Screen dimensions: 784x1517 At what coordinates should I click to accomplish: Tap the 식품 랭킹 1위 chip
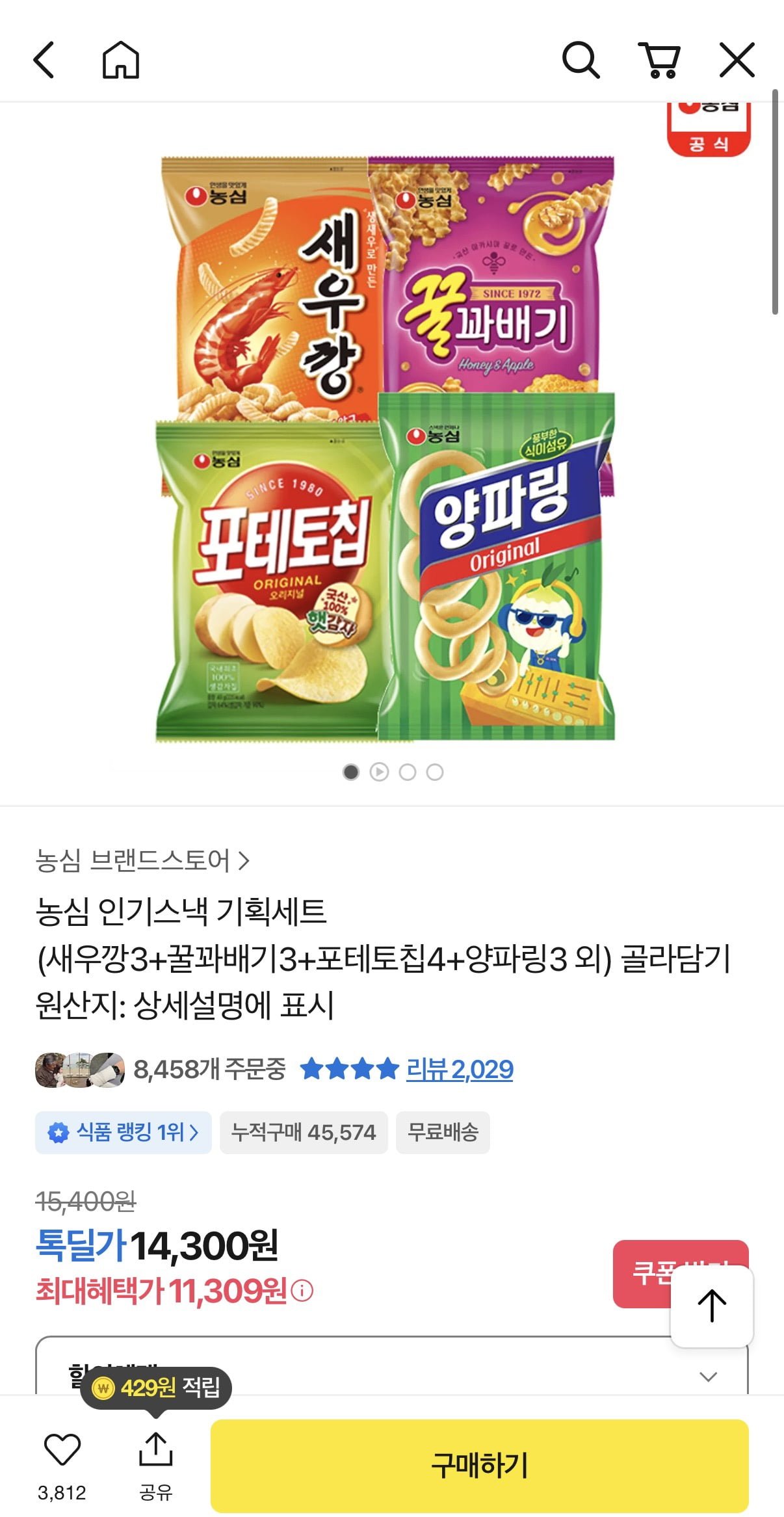click(124, 1133)
